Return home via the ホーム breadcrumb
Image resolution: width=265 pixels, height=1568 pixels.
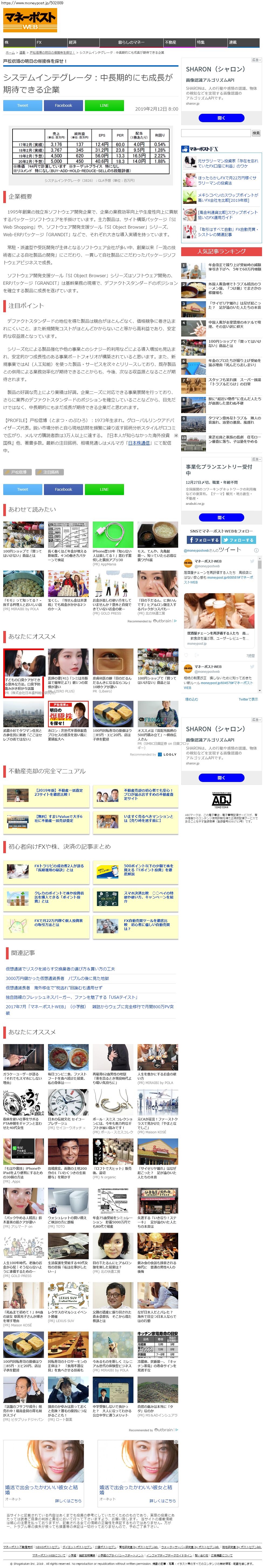10,52
